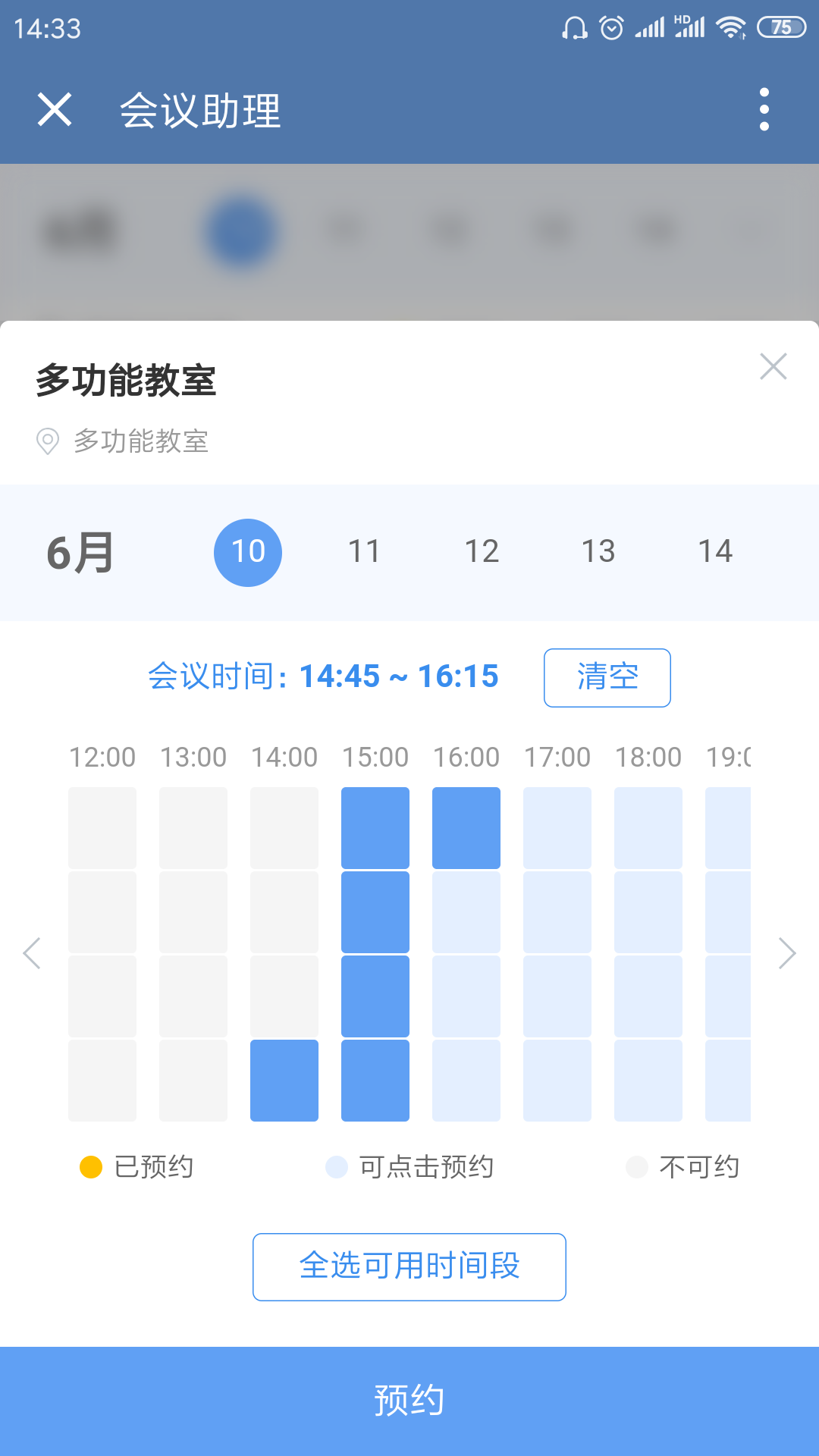
Task: Select the first 18:00 time slot
Action: pyautogui.click(x=648, y=827)
